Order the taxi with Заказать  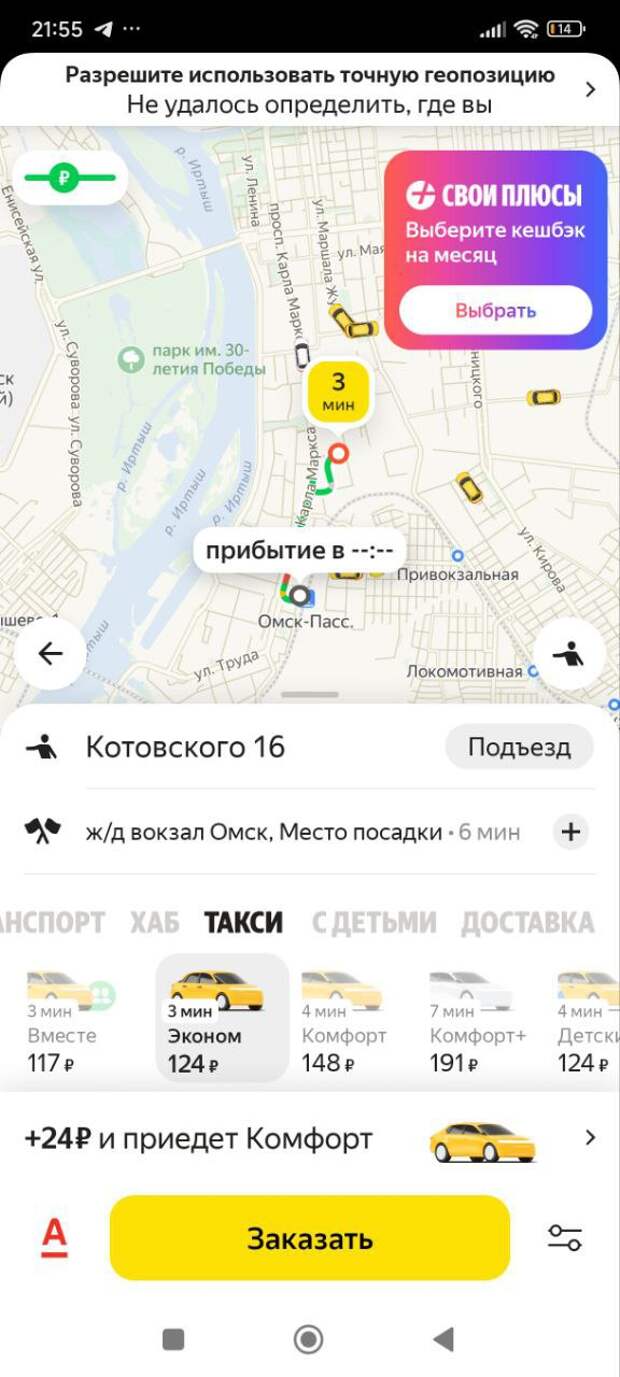click(x=310, y=1238)
